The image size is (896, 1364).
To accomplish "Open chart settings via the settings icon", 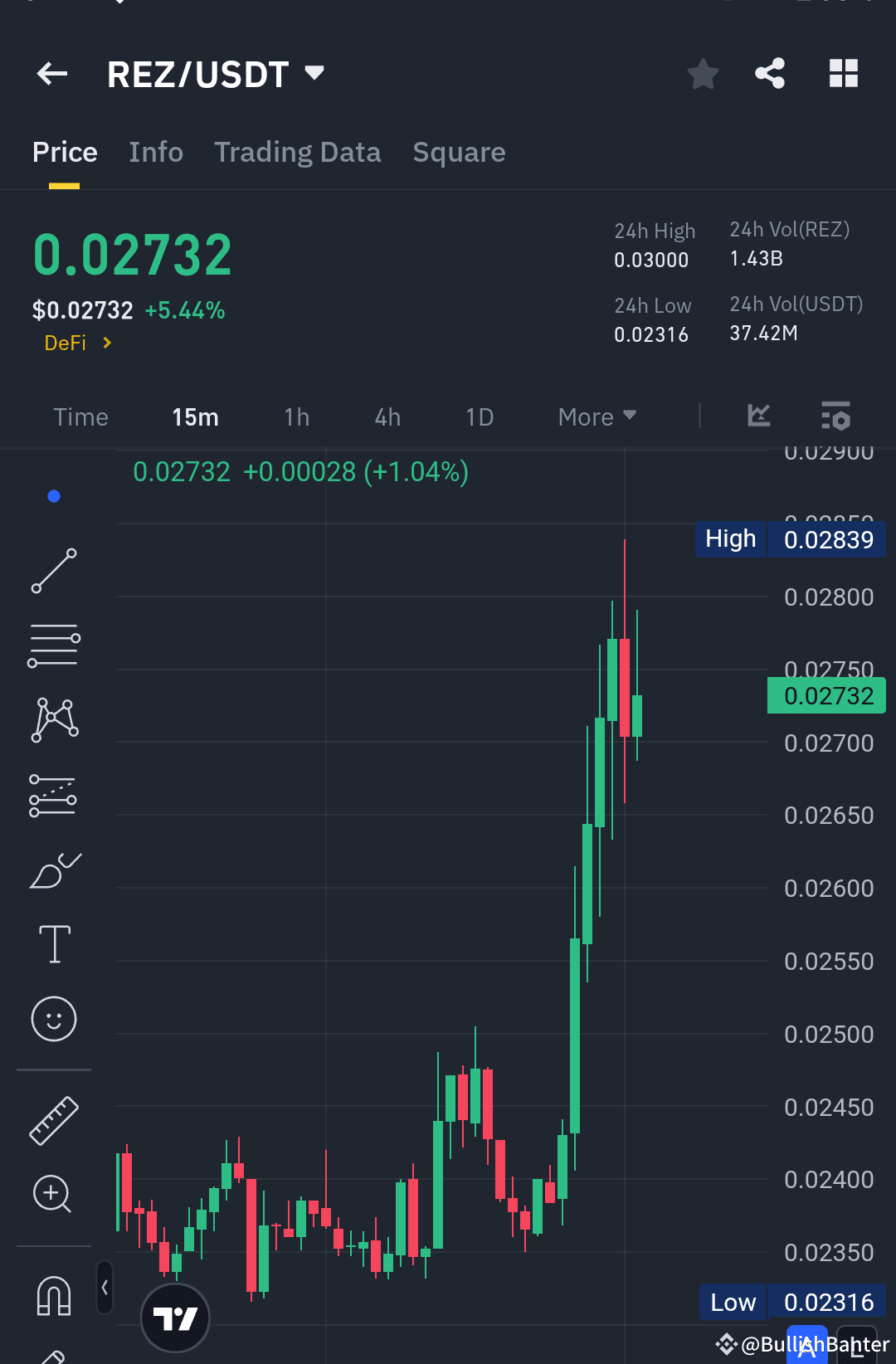I will click(835, 417).
